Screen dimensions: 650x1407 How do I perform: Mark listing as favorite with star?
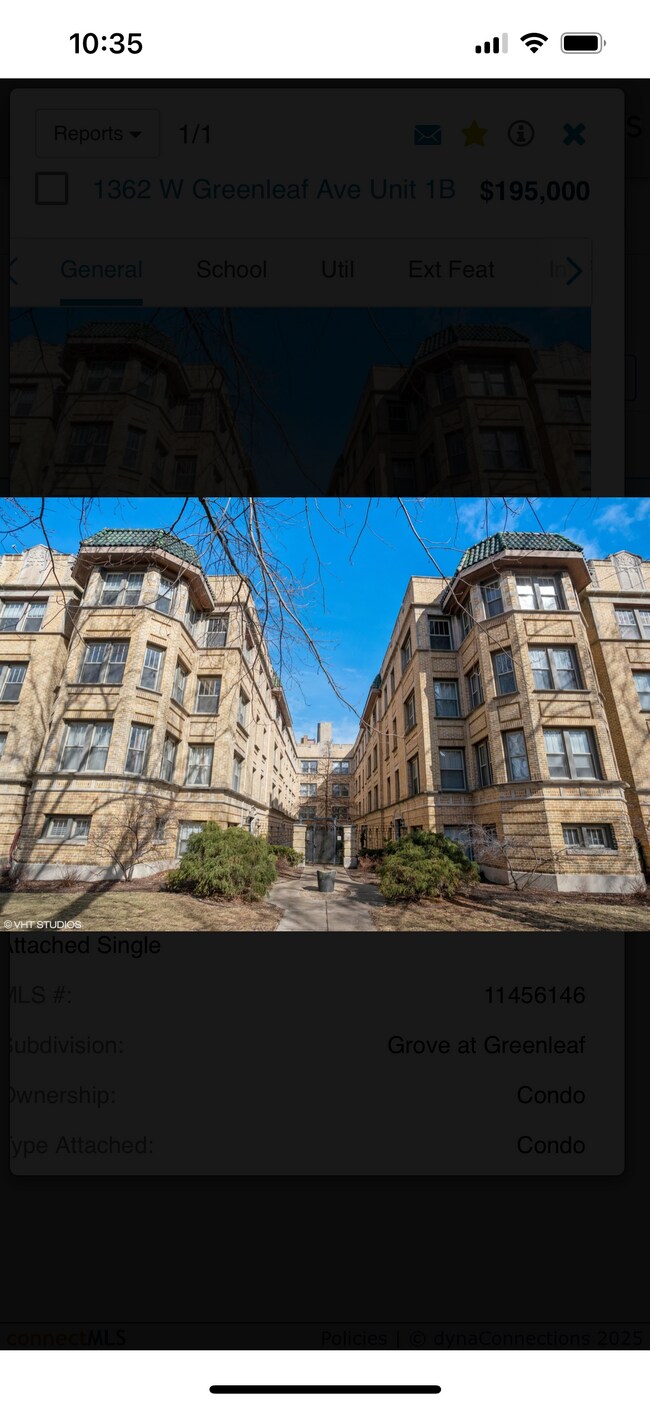474,134
